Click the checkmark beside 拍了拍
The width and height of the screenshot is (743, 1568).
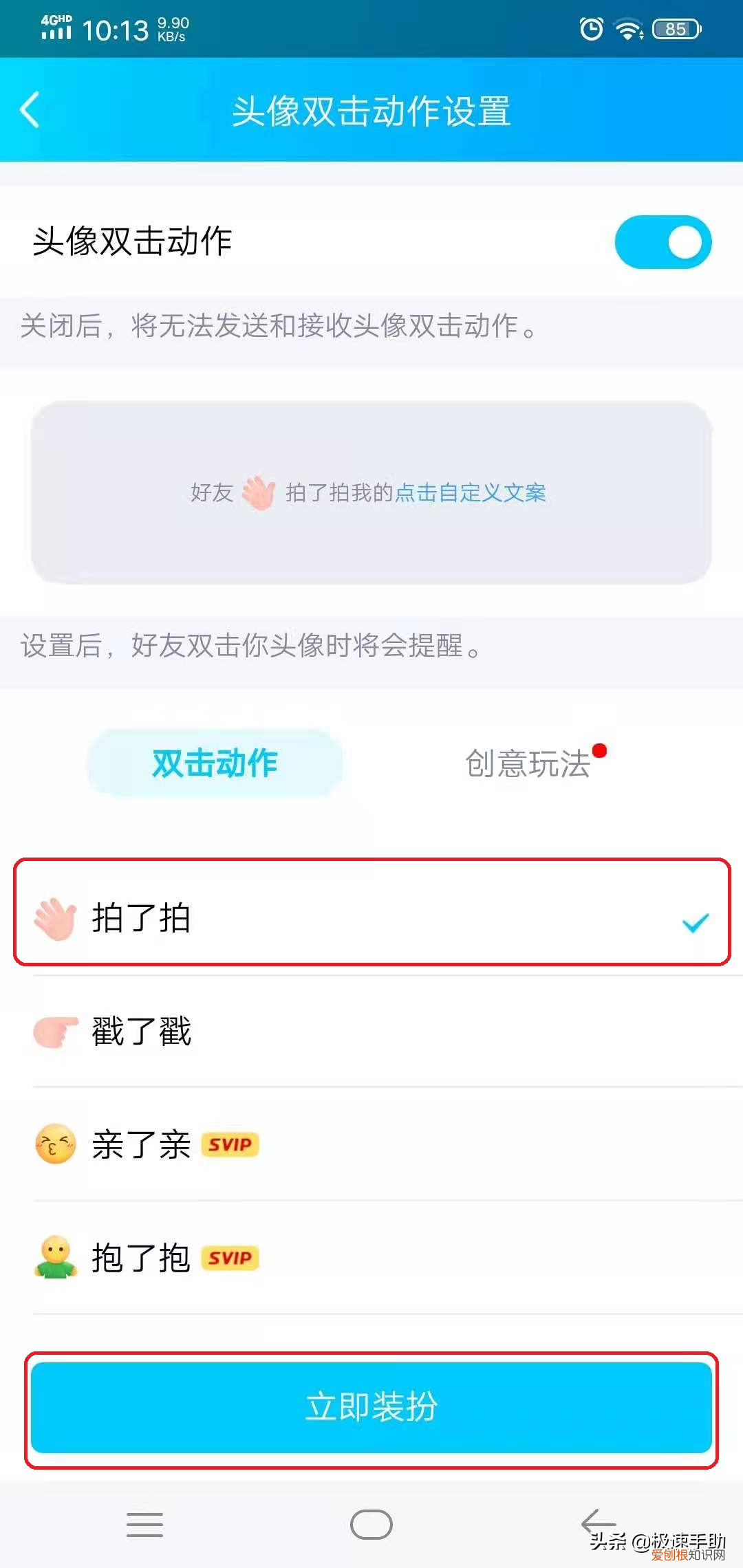[x=696, y=922]
